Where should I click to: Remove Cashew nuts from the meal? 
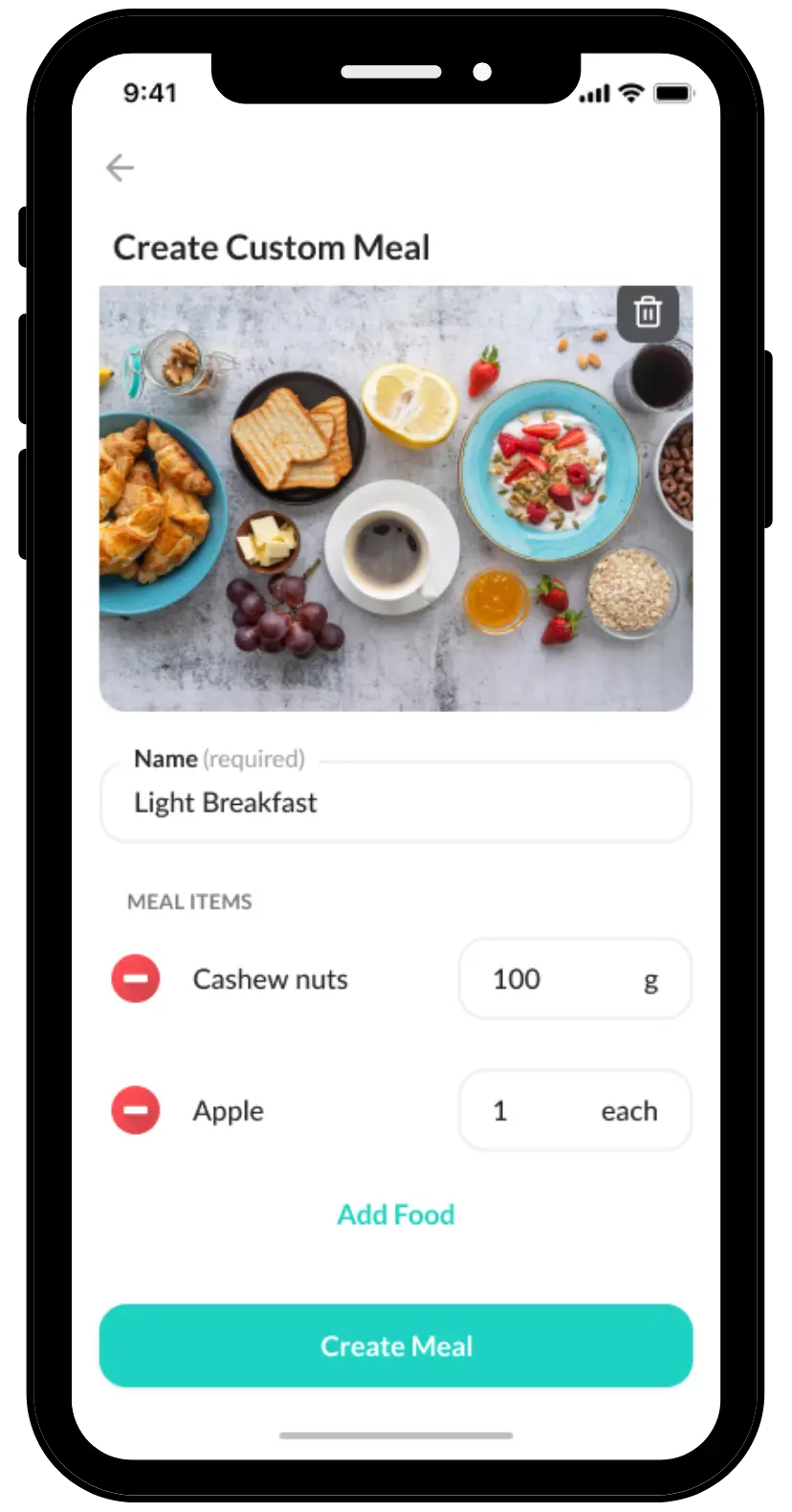click(x=136, y=978)
